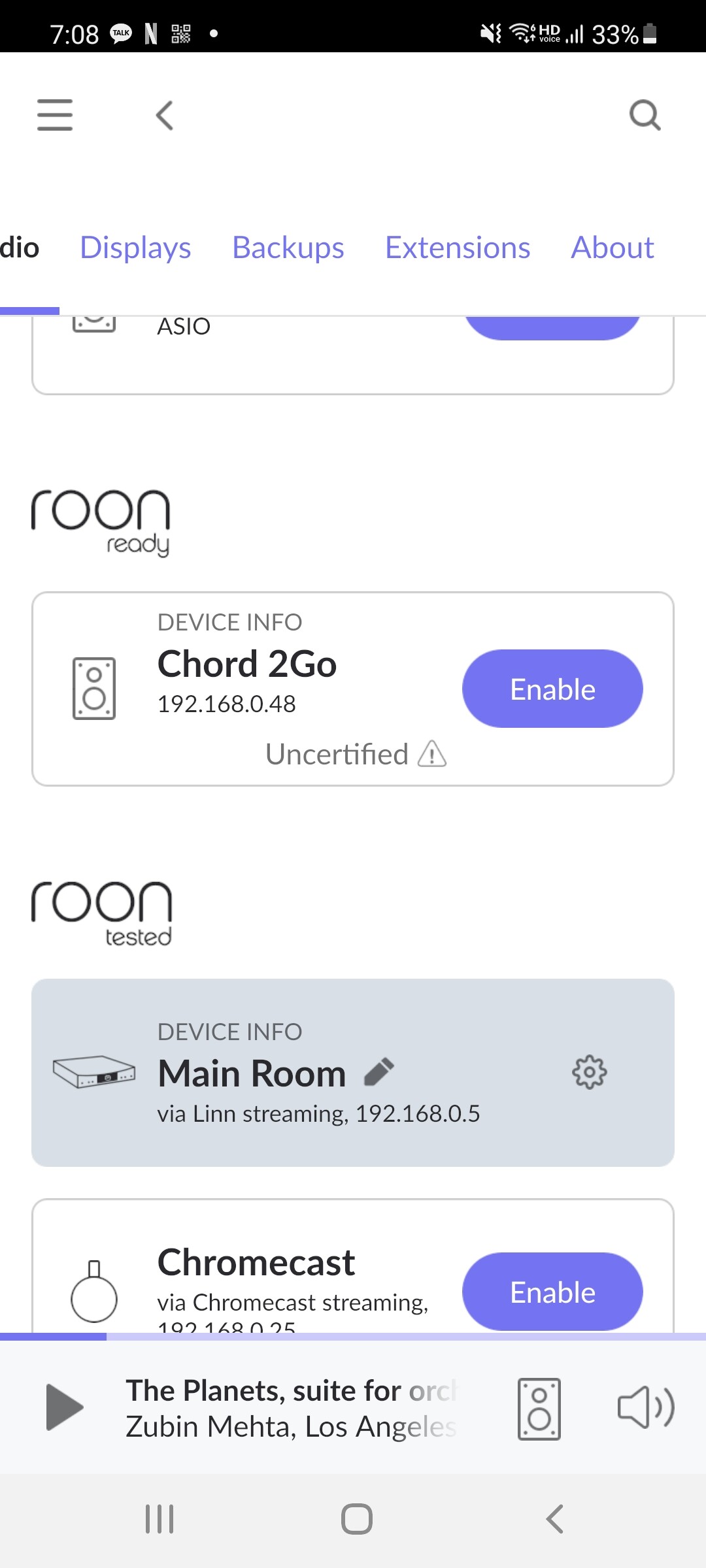Open recent apps from navigation bar
This screenshot has height=1568, width=706.
tap(160, 1519)
